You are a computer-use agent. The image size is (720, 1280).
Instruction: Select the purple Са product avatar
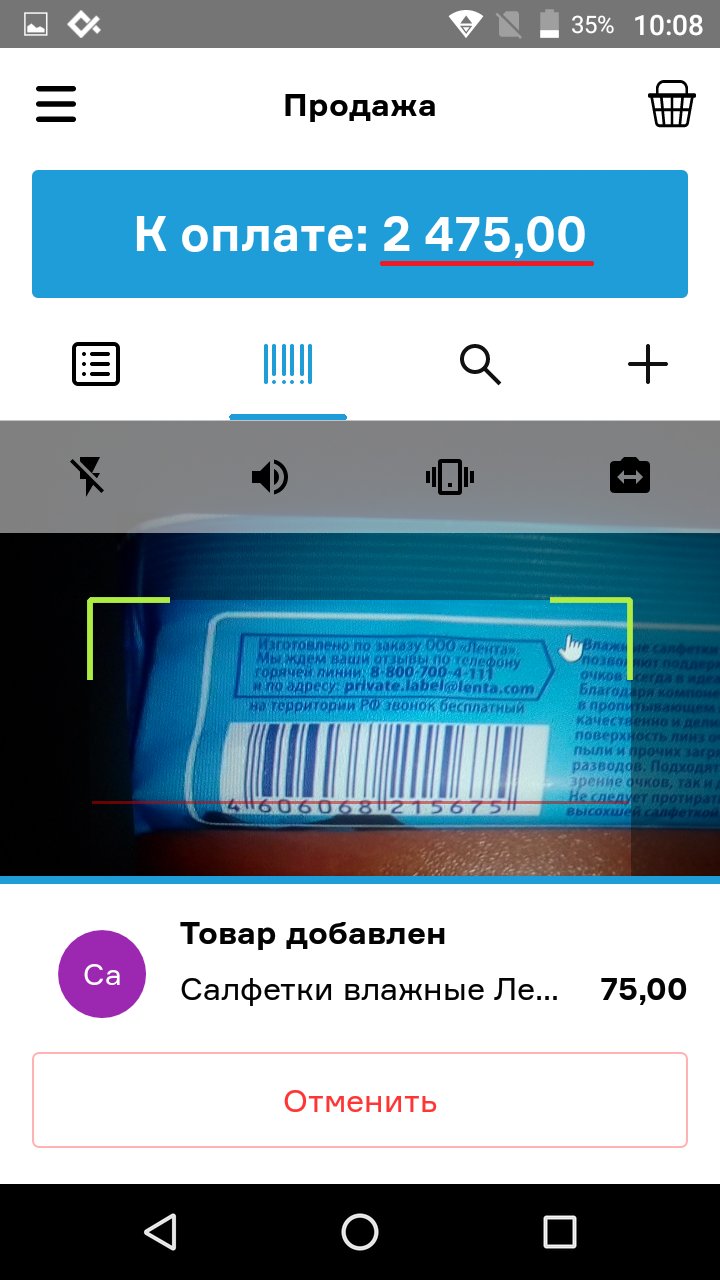pos(102,973)
